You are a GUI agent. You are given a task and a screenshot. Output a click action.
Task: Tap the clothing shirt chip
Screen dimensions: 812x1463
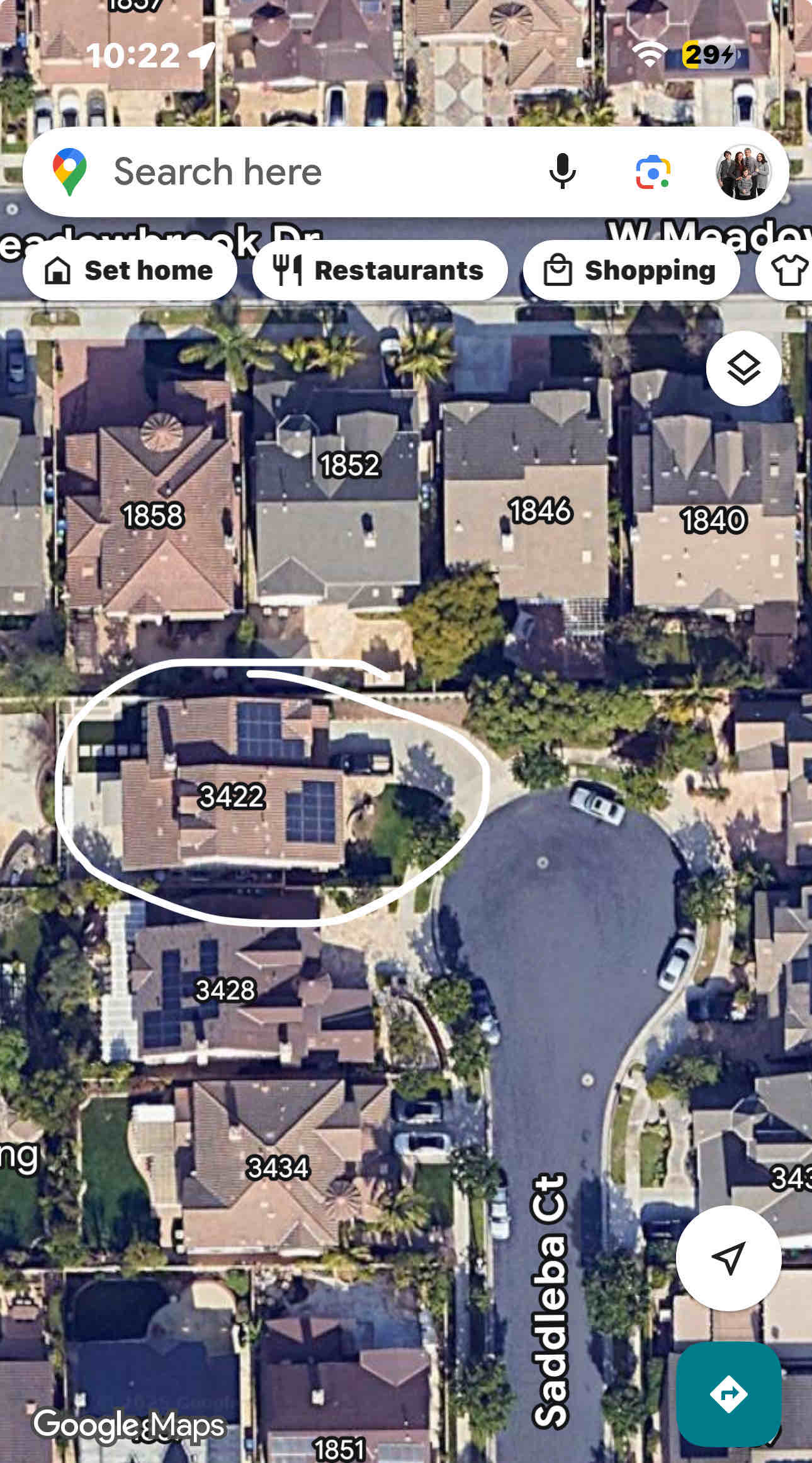[x=786, y=271]
